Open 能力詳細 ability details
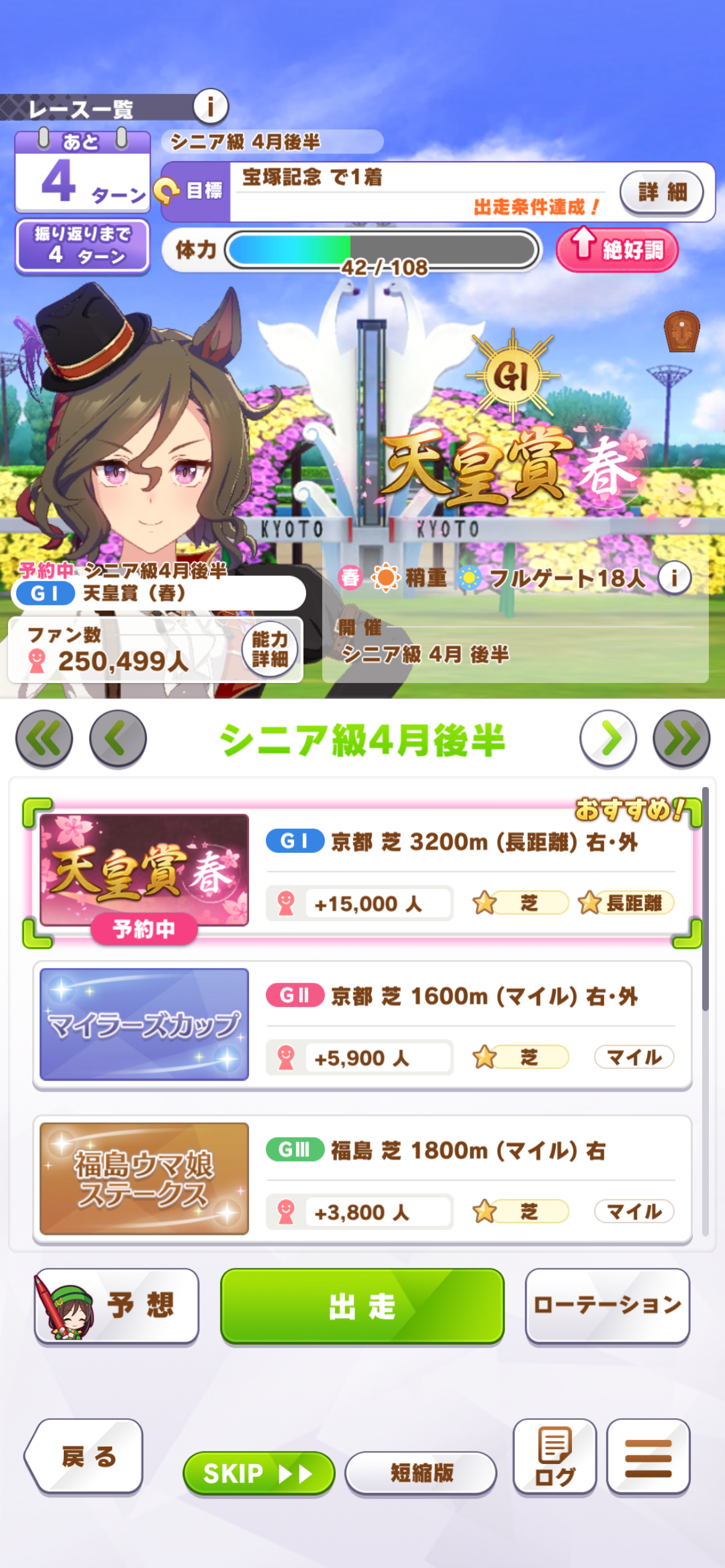This screenshot has height=1568, width=725. coord(270,649)
